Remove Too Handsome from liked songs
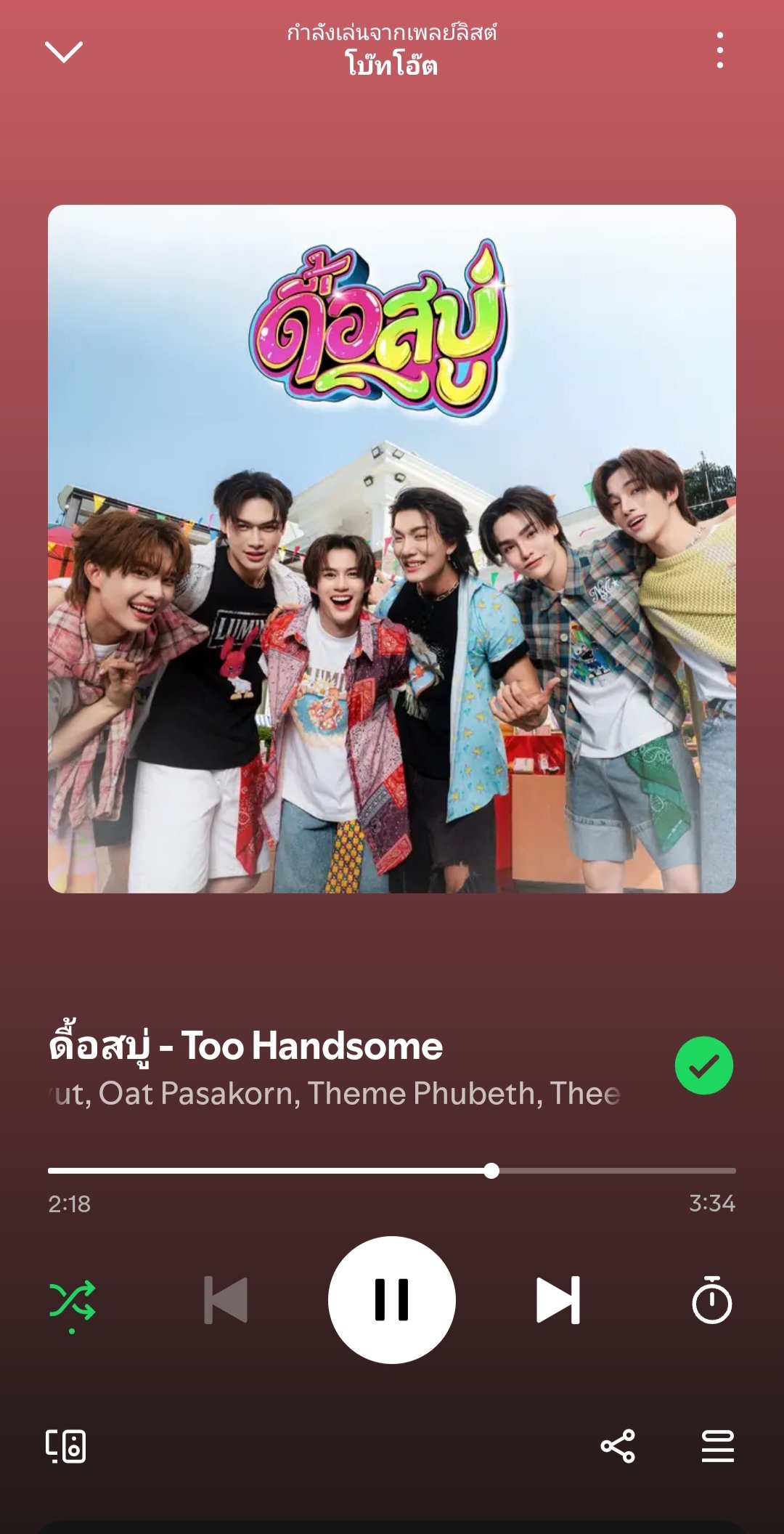Viewport: 784px width, 1534px height. pyautogui.click(x=703, y=1066)
